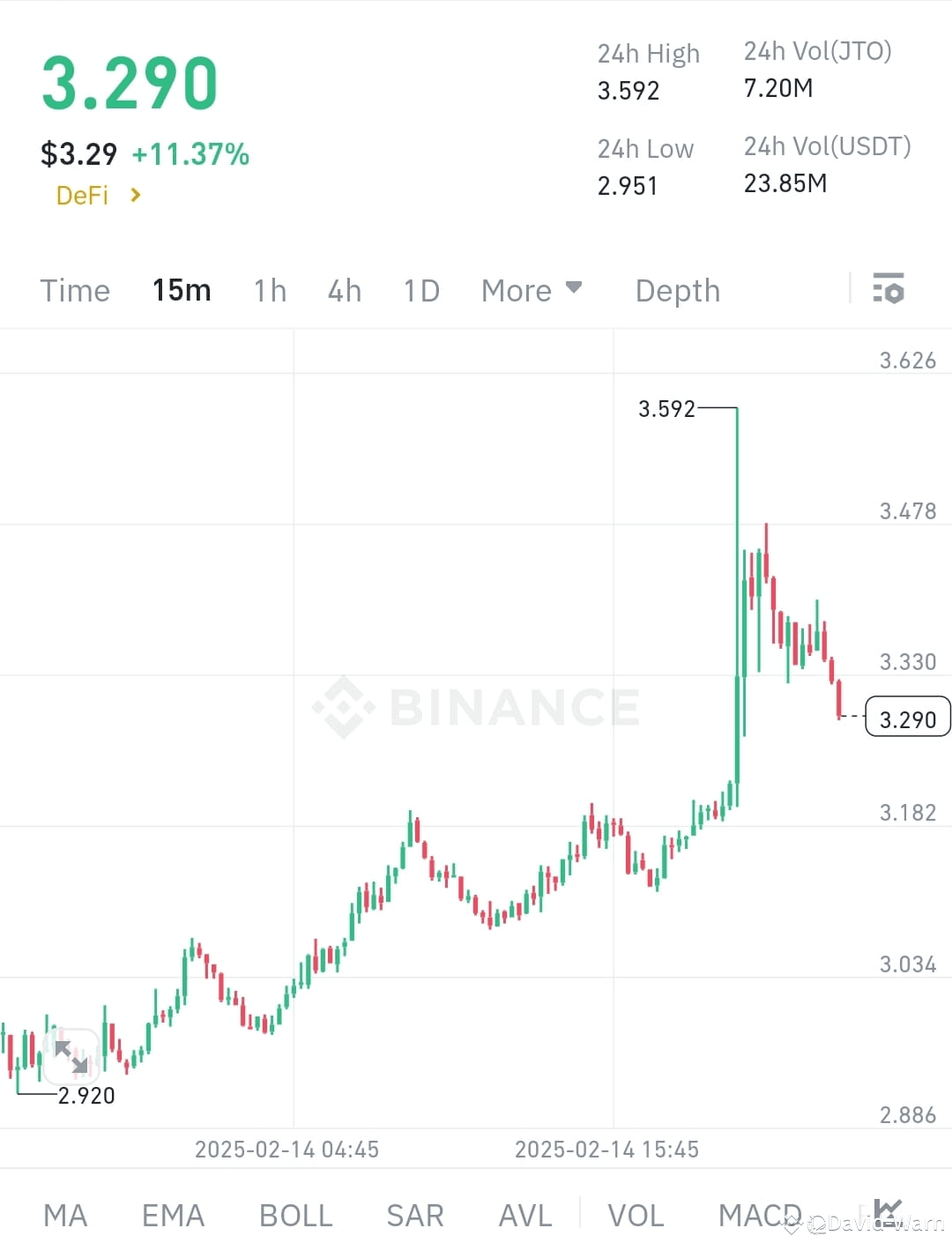This screenshot has width=952, height=1243.
Task: Select the 4h timeframe
Action: (345, 290)
